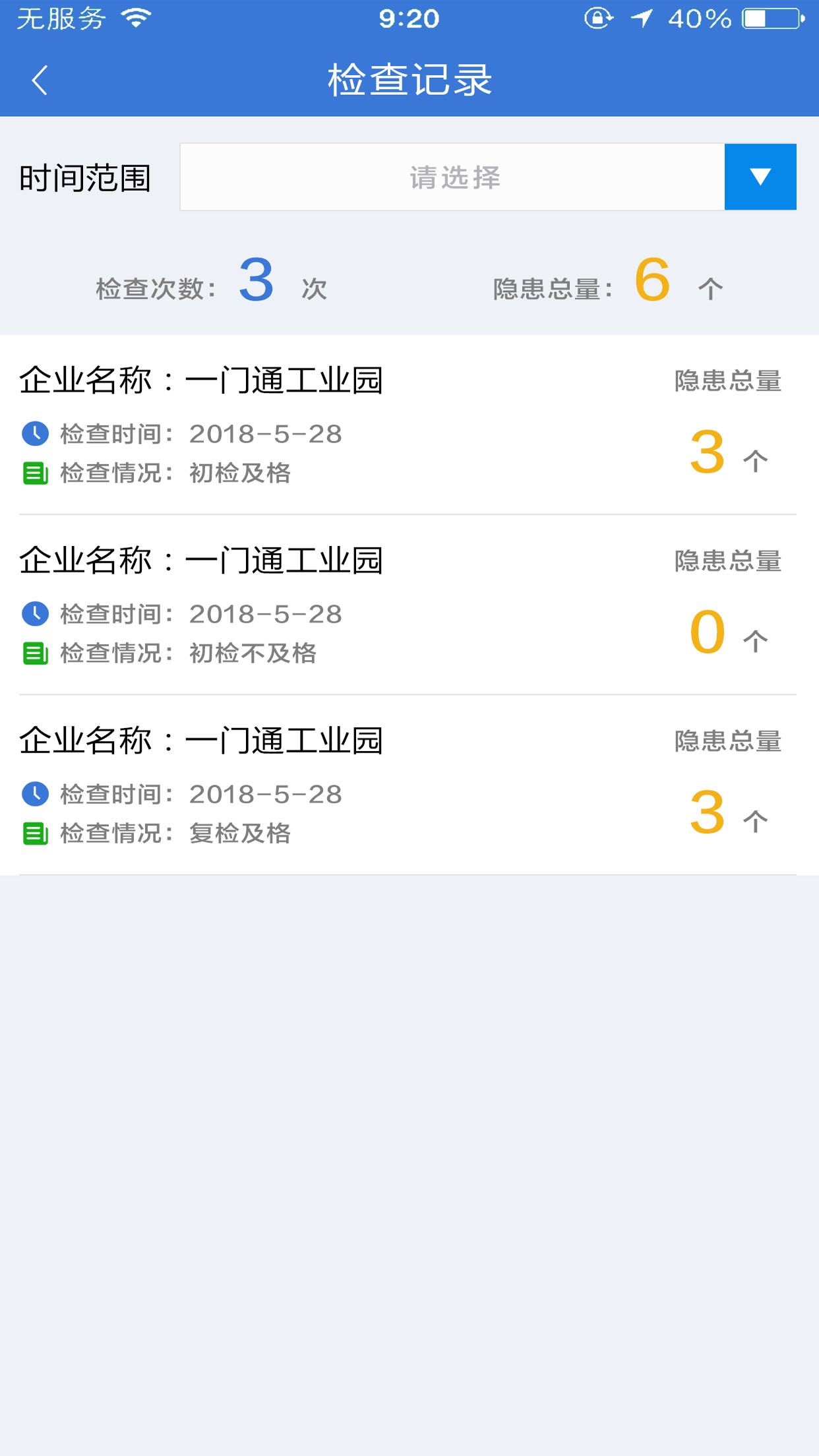Open the 复检及格 inspection record

coord(409,785)
